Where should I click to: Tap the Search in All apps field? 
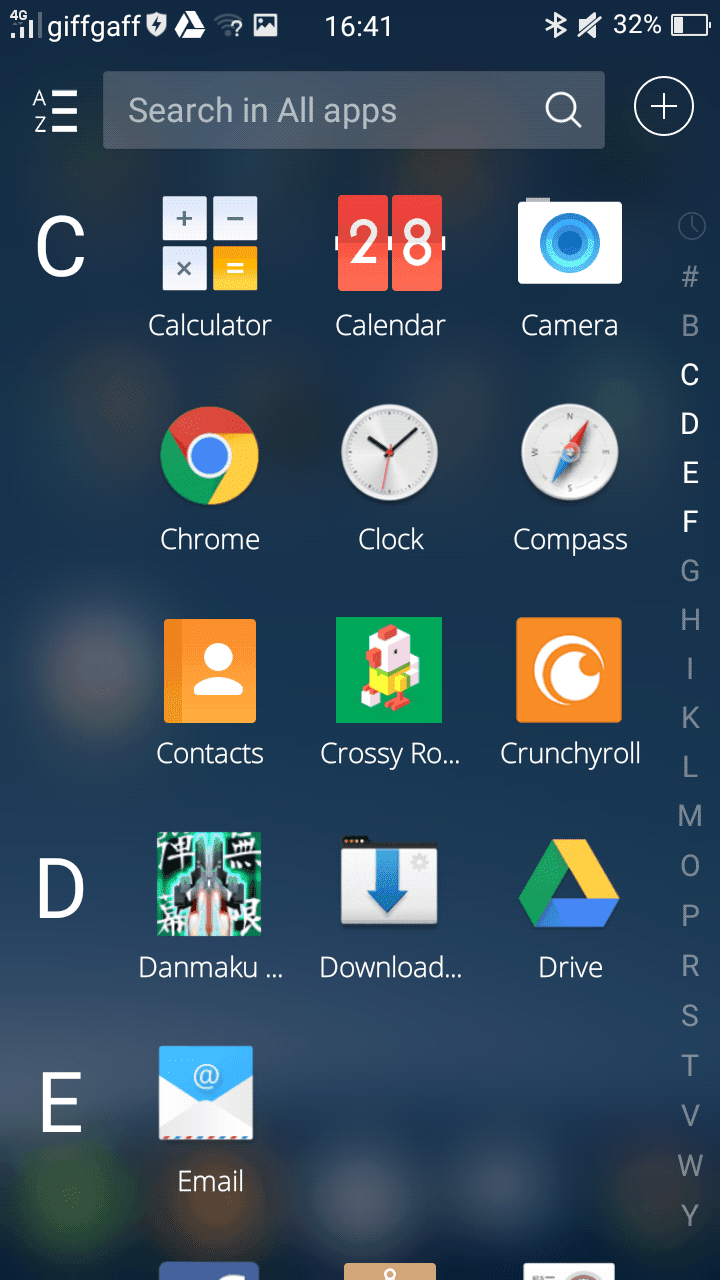[x=330, y=110]
